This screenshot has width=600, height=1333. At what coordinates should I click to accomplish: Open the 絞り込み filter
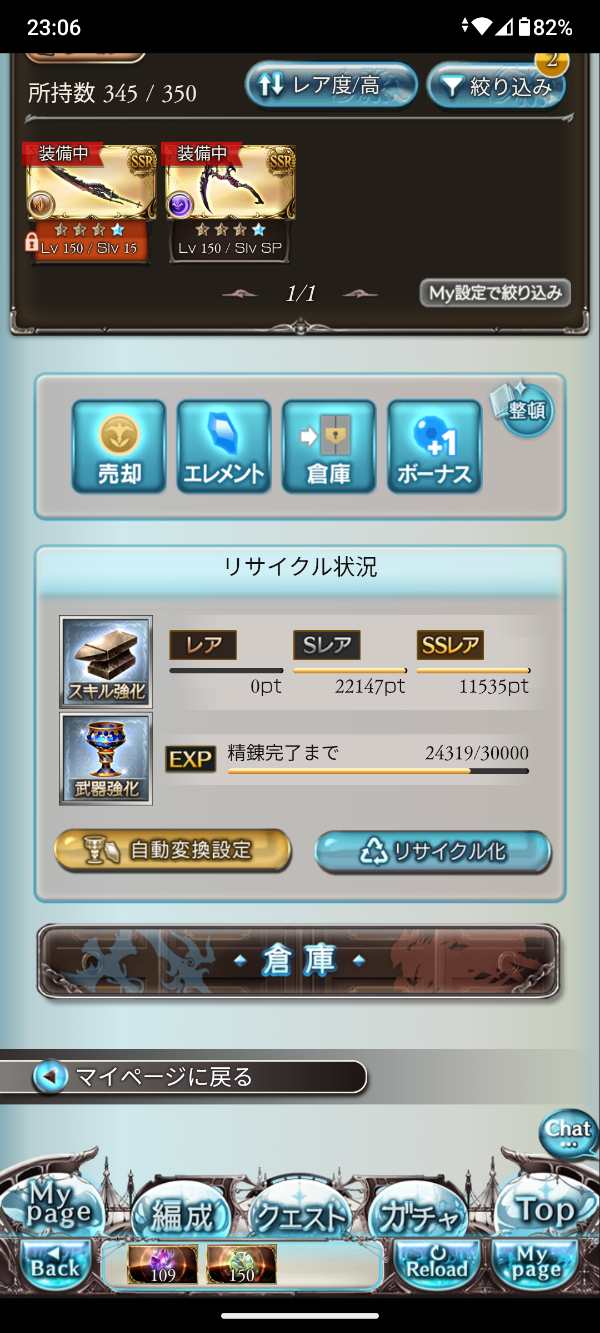click(x=496, y=85)
